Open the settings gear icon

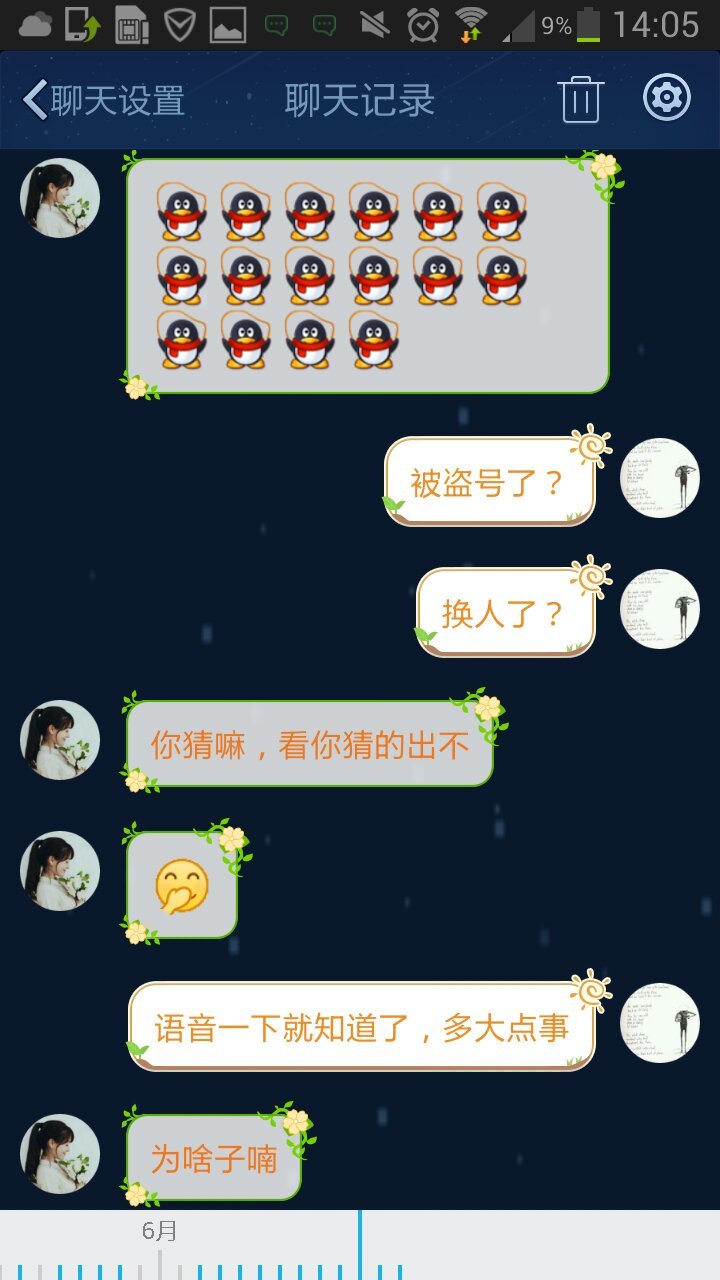tap(667, 98)
